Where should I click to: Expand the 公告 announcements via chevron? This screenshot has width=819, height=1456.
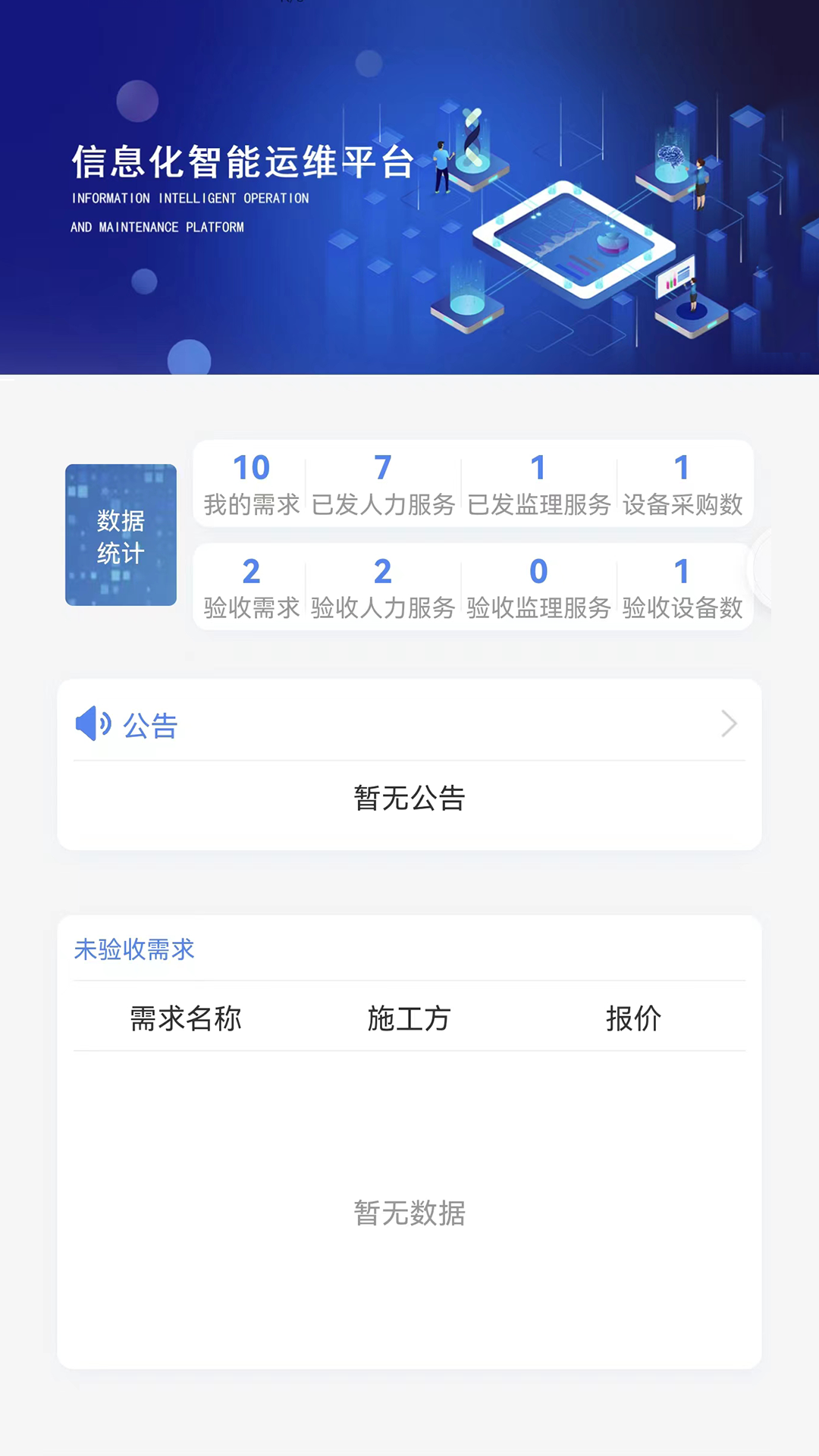728,724
